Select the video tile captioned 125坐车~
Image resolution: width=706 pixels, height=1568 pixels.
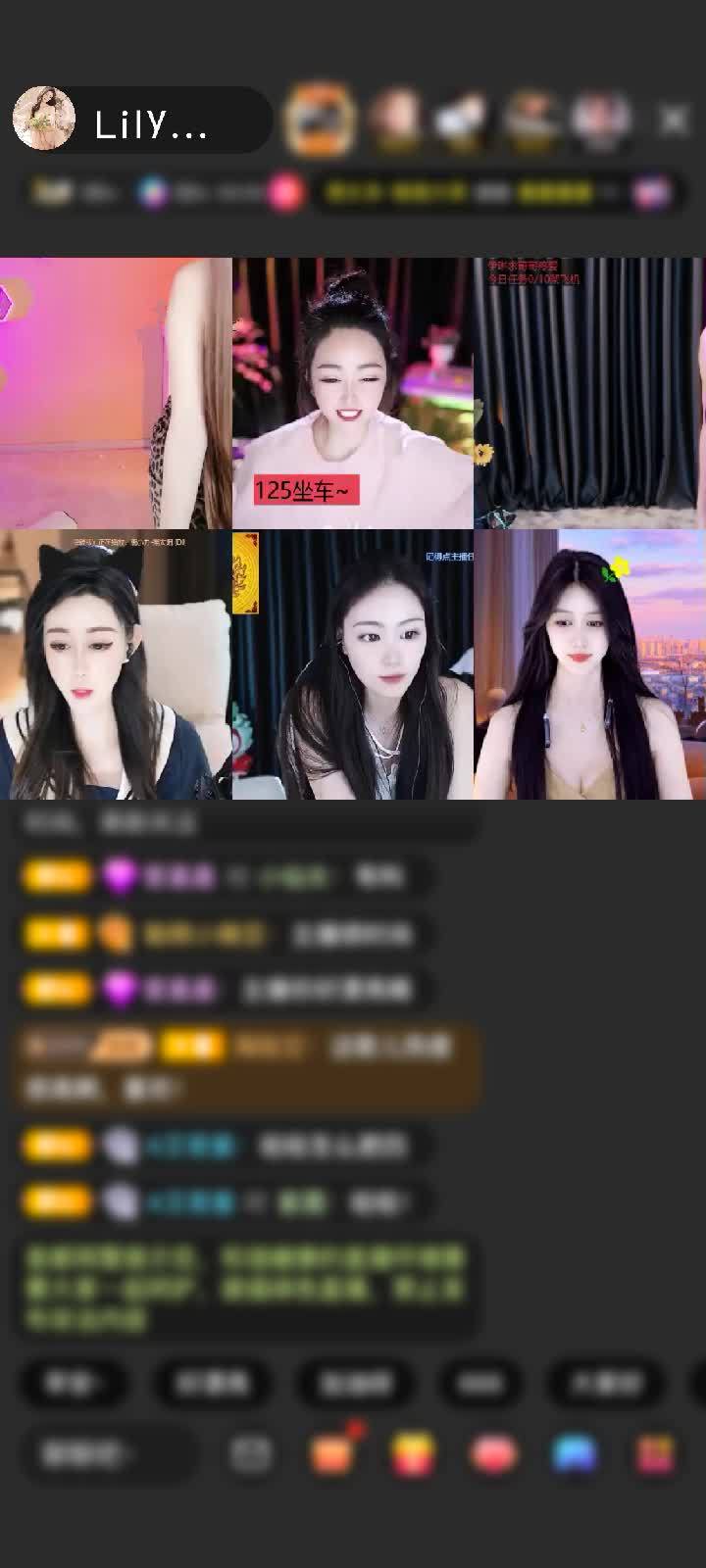353,393
